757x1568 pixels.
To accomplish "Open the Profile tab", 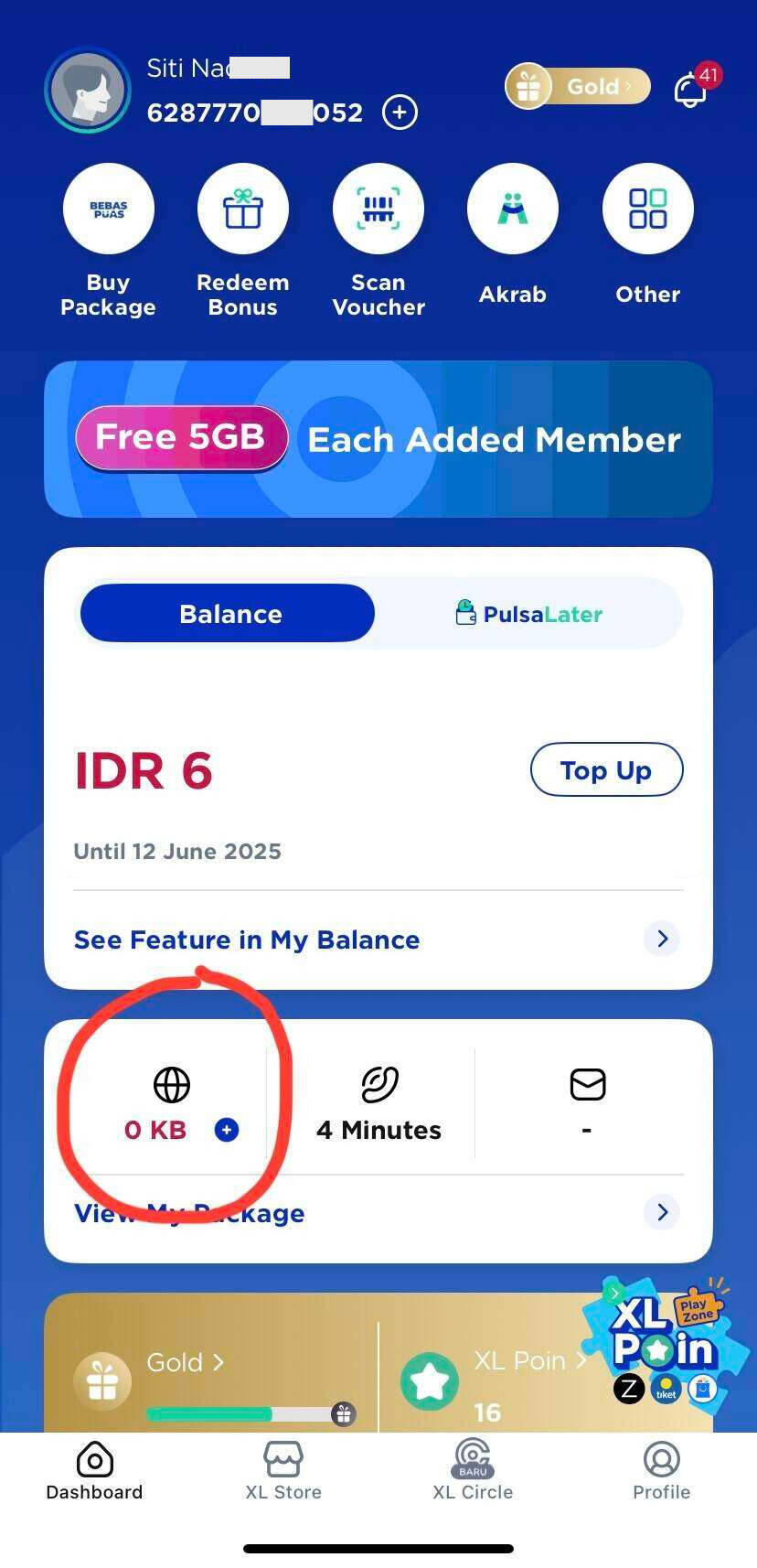I will pos(661,1470).
